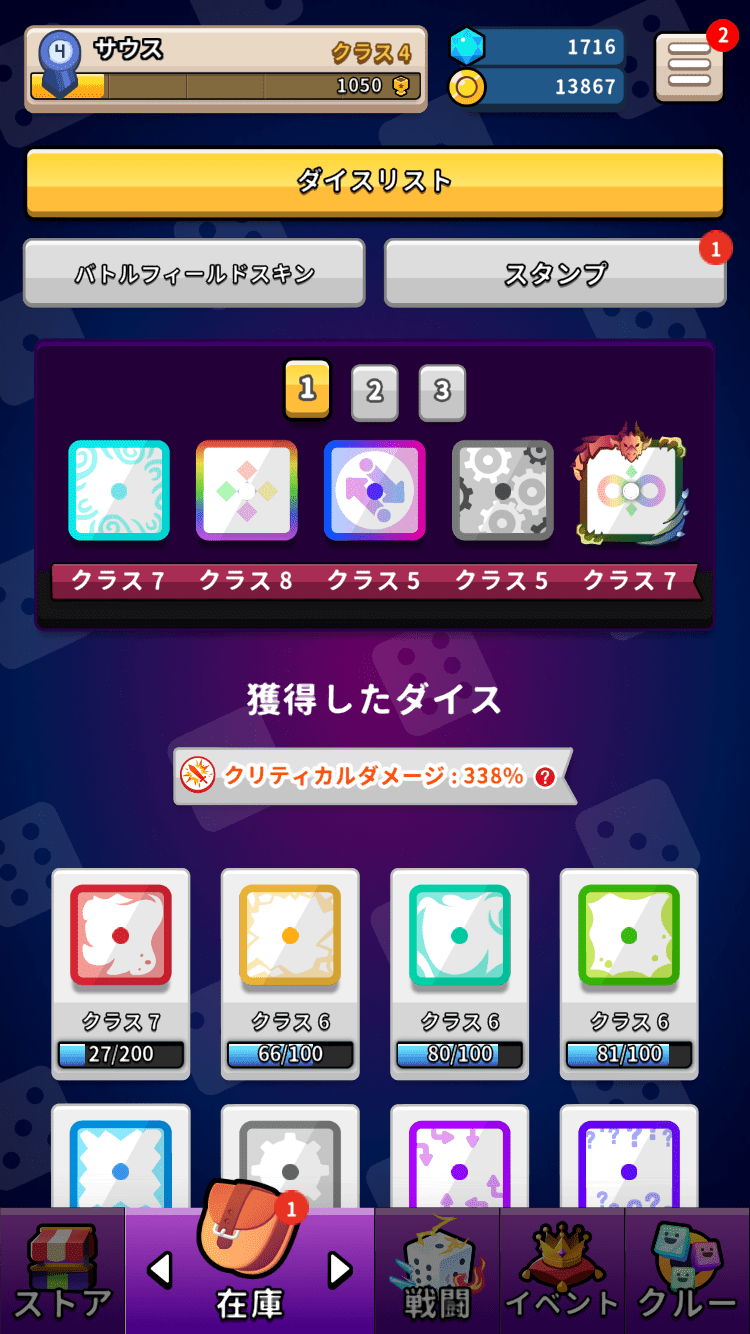The height and width of the screenshot is (1334, 750).
Task: Open the スタンプ section
Action: coord(555,273)
